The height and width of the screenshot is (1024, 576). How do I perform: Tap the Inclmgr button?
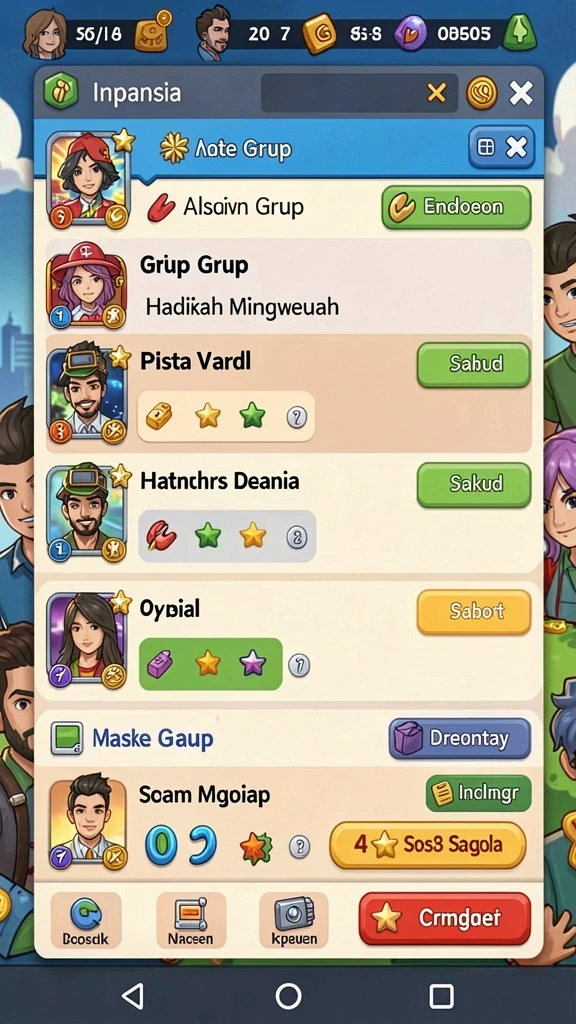(479, 793)
